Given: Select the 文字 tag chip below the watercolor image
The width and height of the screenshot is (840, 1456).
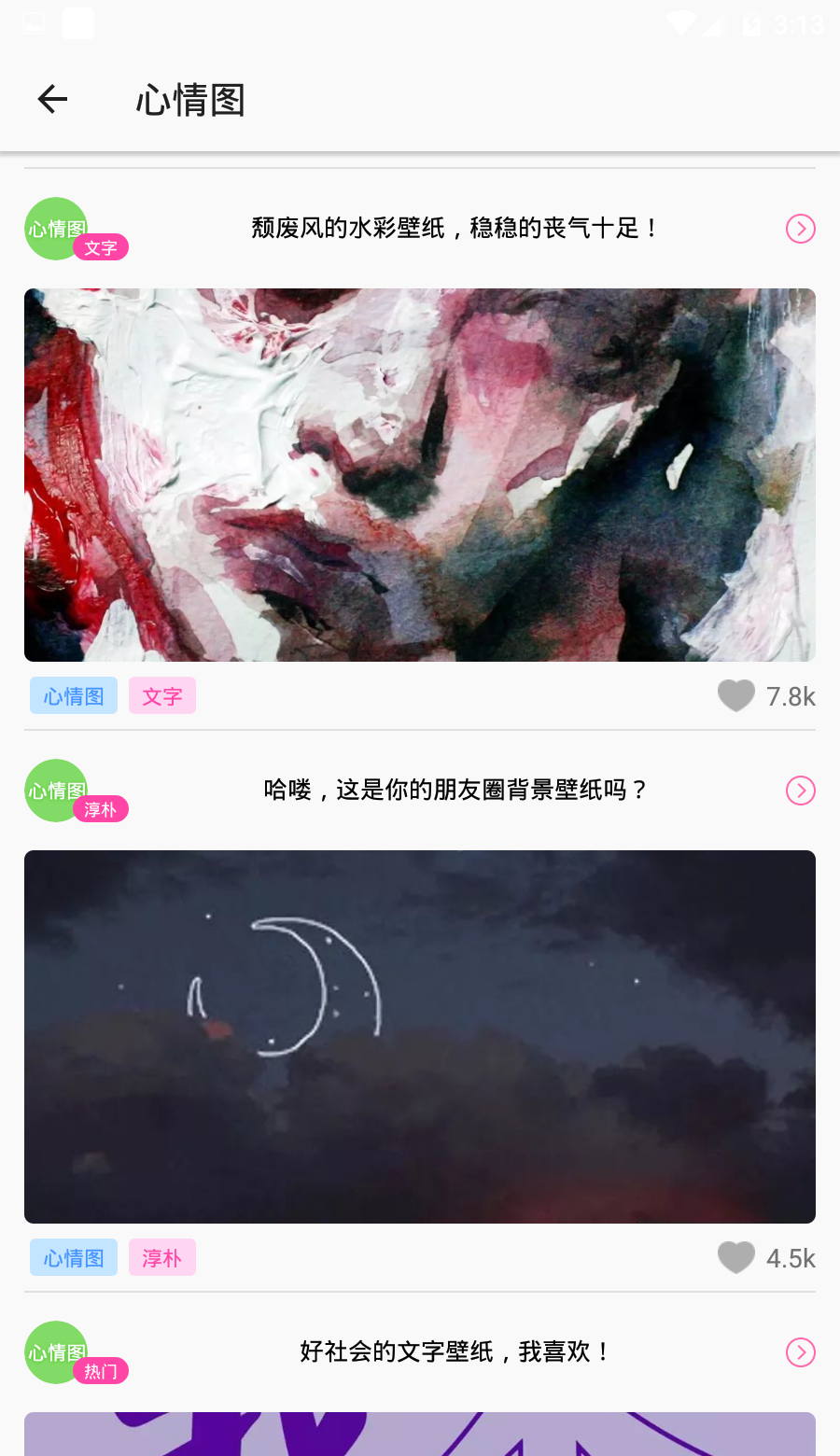Looking at the screenshot, I should (162, 696).
